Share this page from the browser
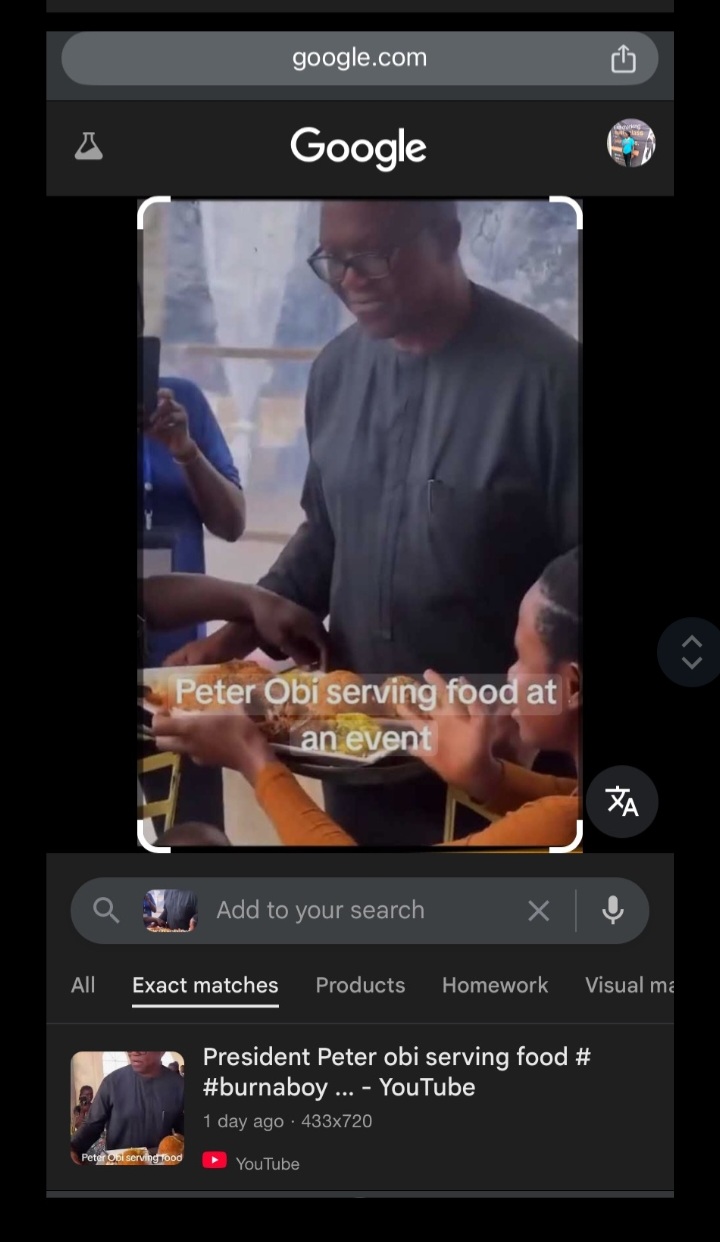 click(x=623, y=59)
